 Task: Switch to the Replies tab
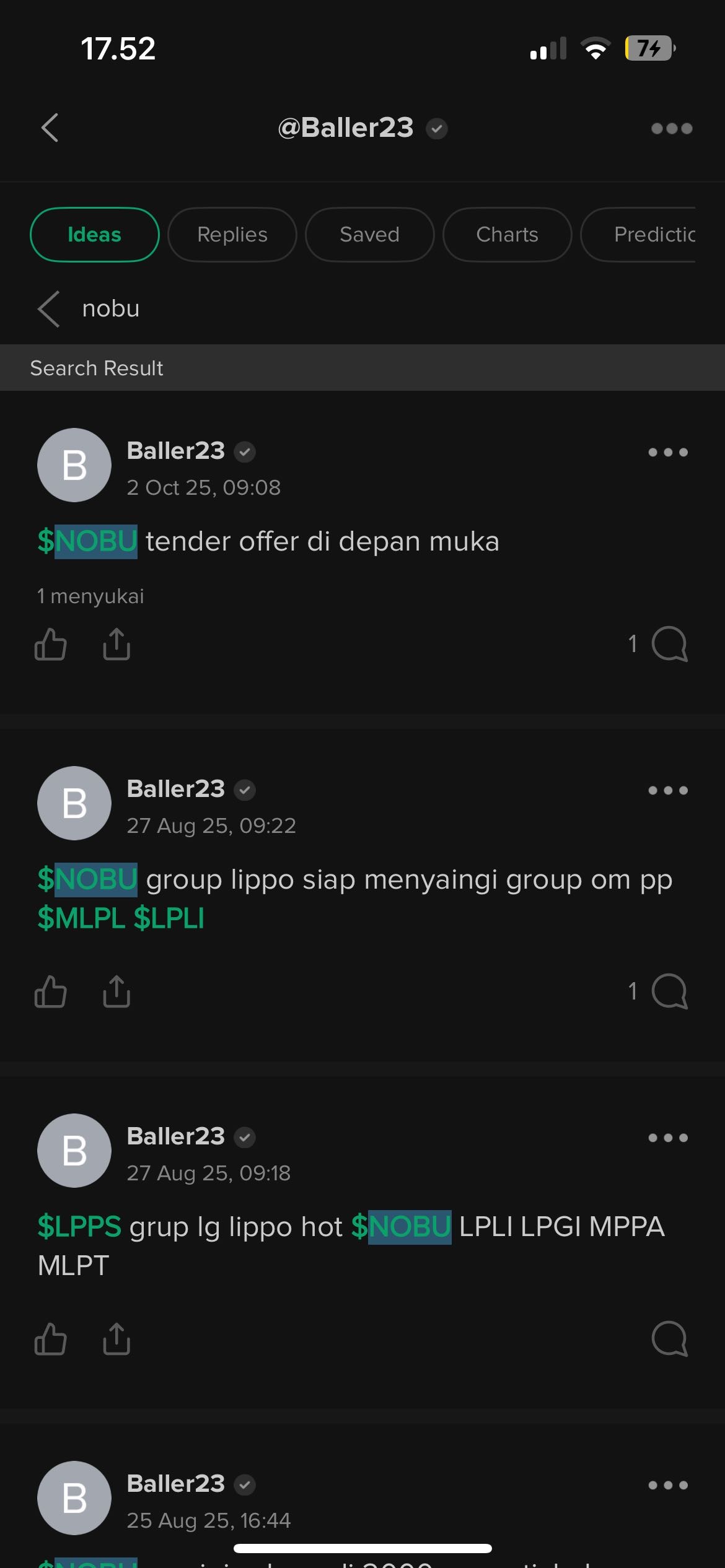point(232,235)
